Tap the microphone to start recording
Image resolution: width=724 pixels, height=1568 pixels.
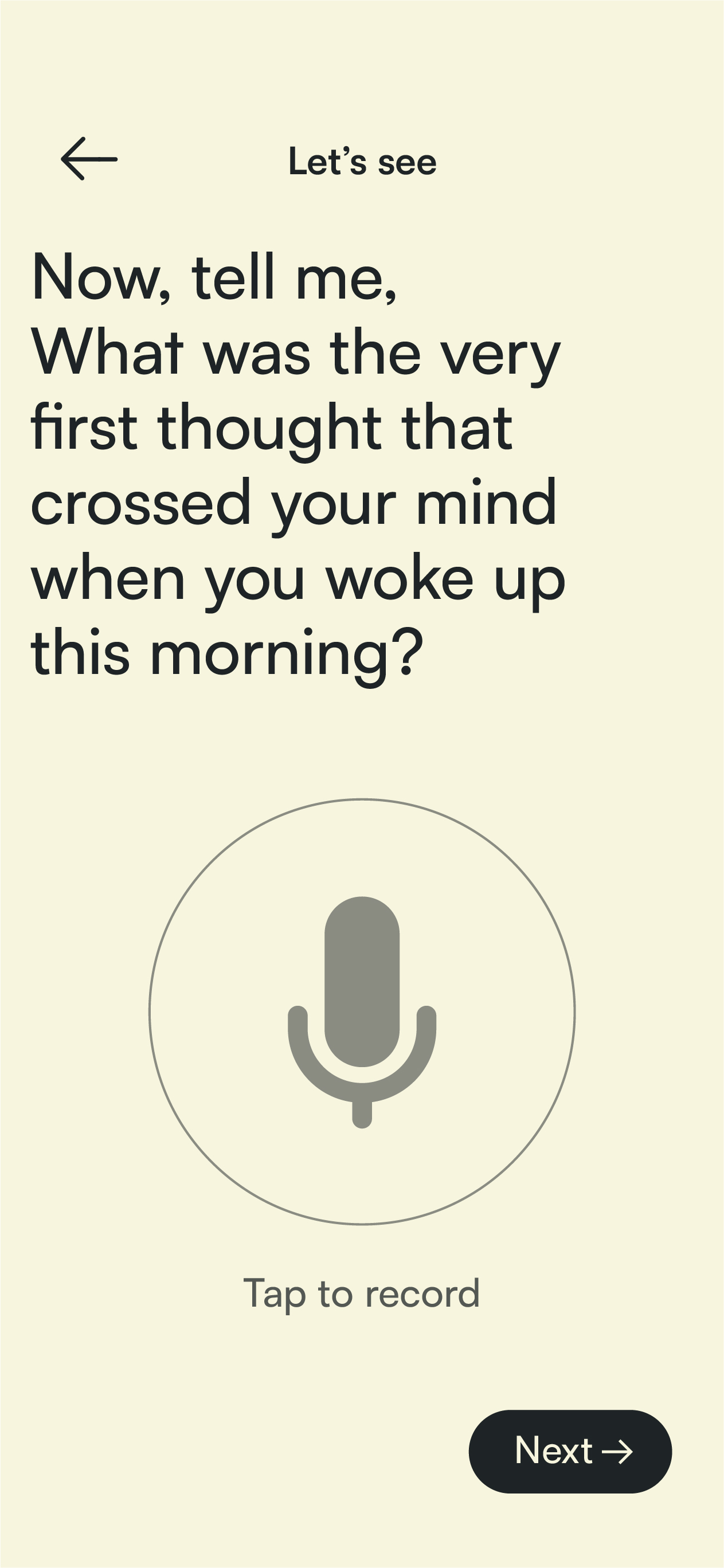tap(362, 1012)
